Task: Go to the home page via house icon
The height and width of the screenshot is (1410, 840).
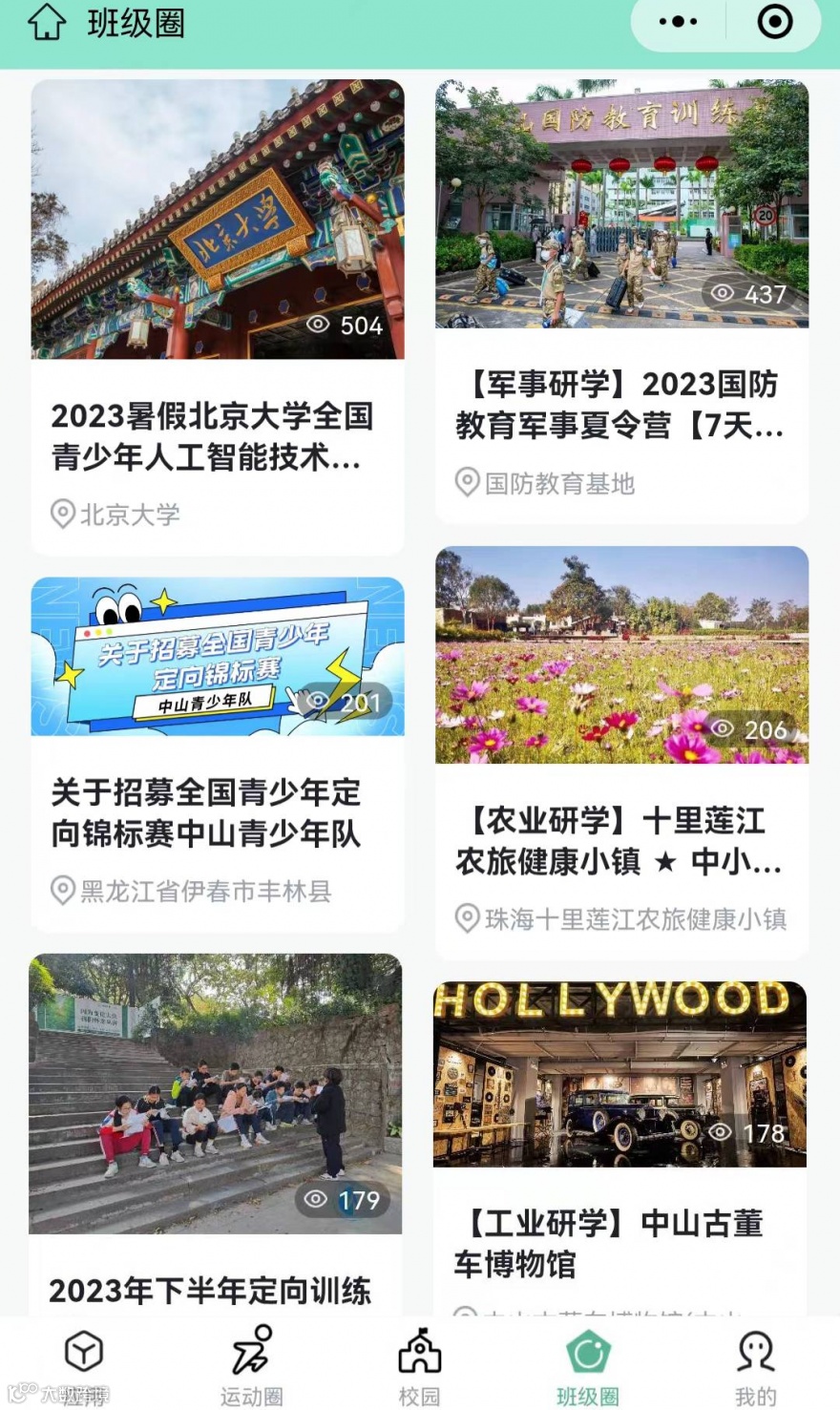Action: pos(46,24)
